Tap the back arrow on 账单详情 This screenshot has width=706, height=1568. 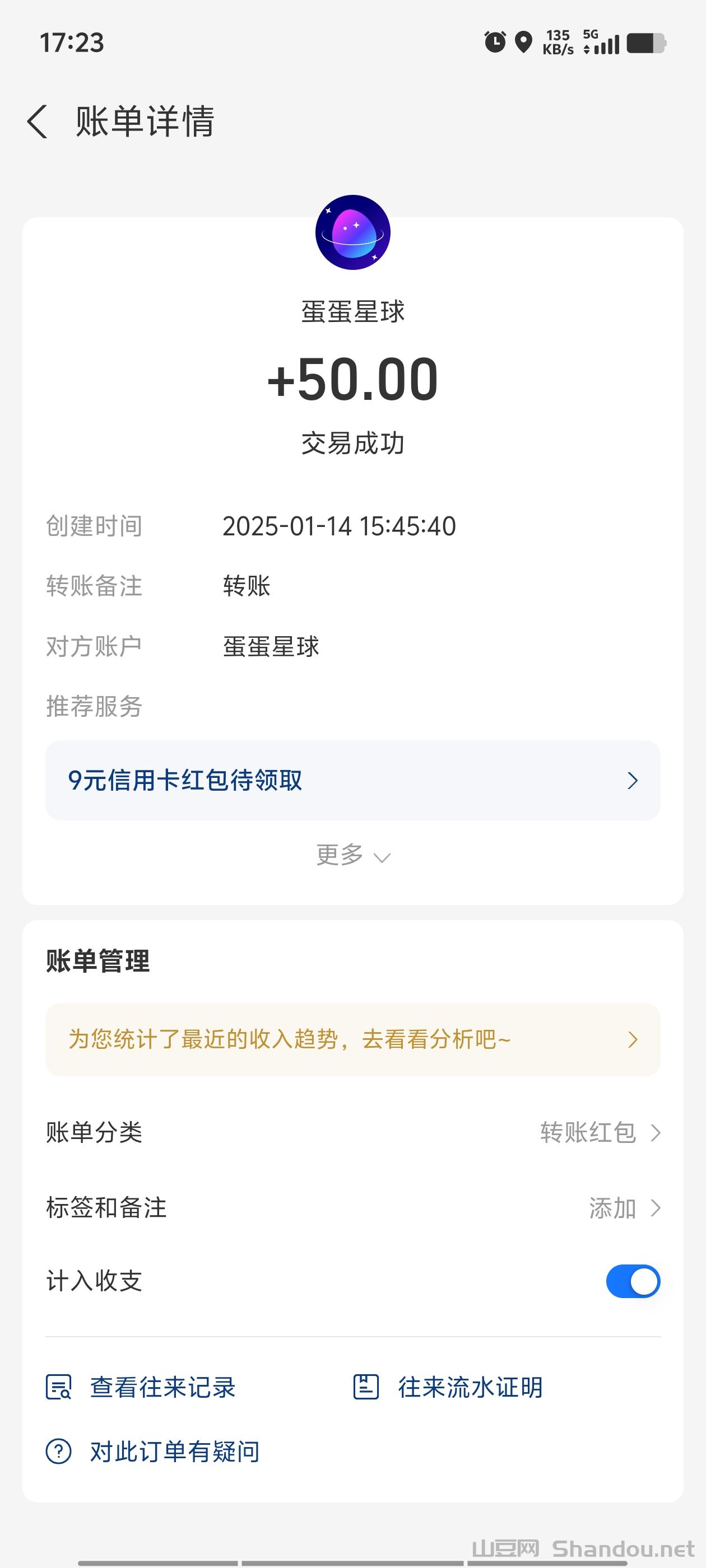(38, 122)
